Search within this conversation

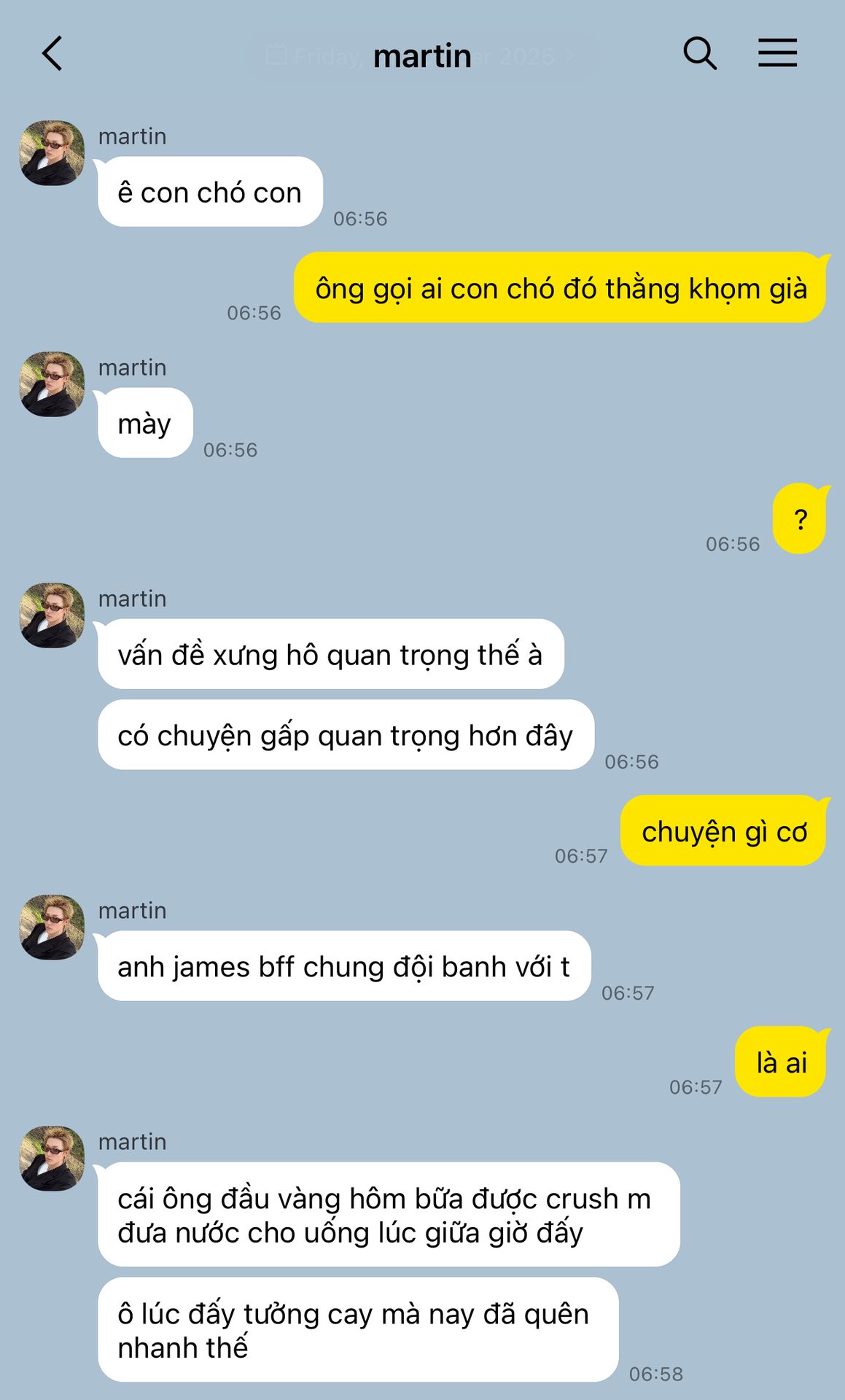699,54
